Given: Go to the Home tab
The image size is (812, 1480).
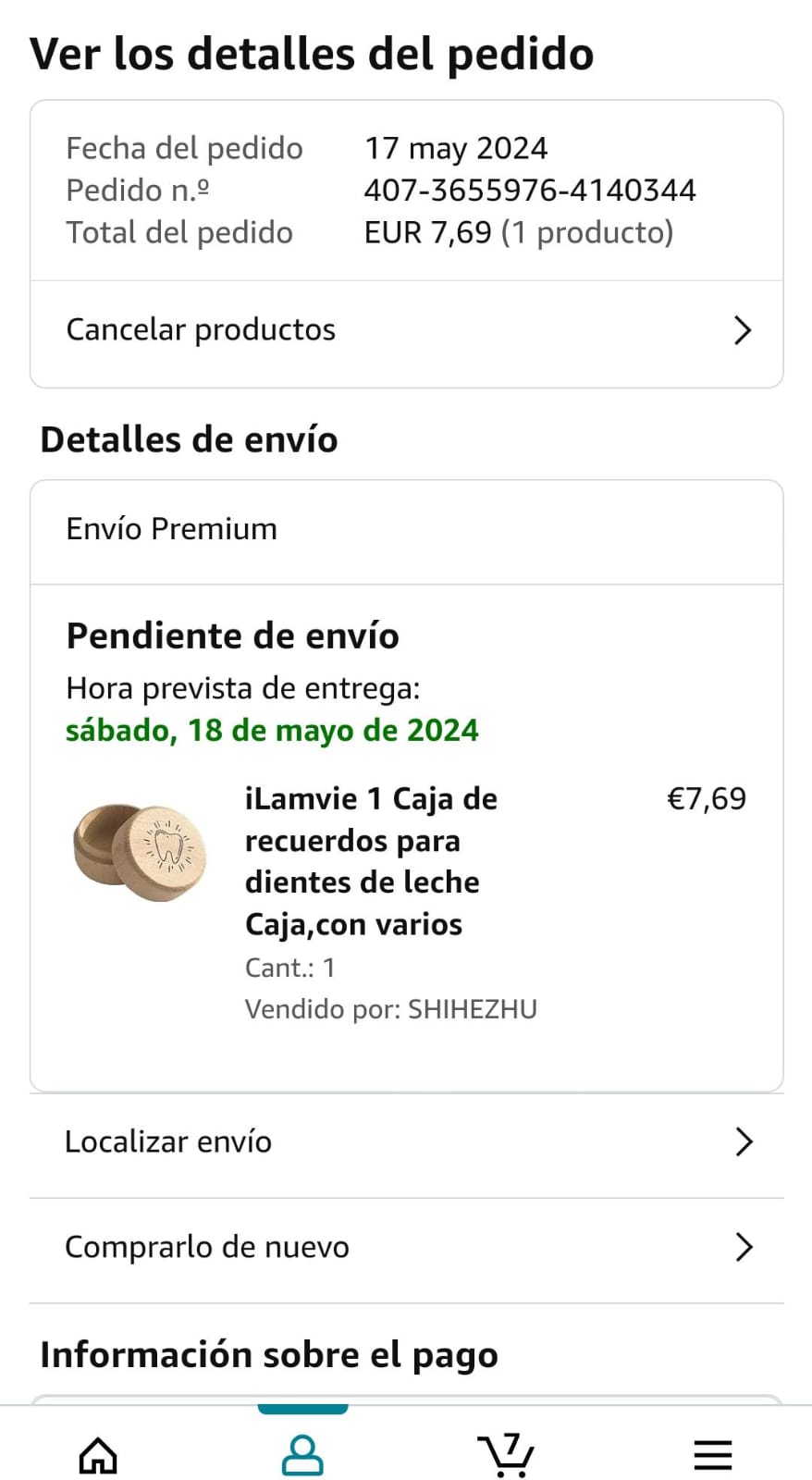Looking at the screenshot, I should pos(98,1455).
